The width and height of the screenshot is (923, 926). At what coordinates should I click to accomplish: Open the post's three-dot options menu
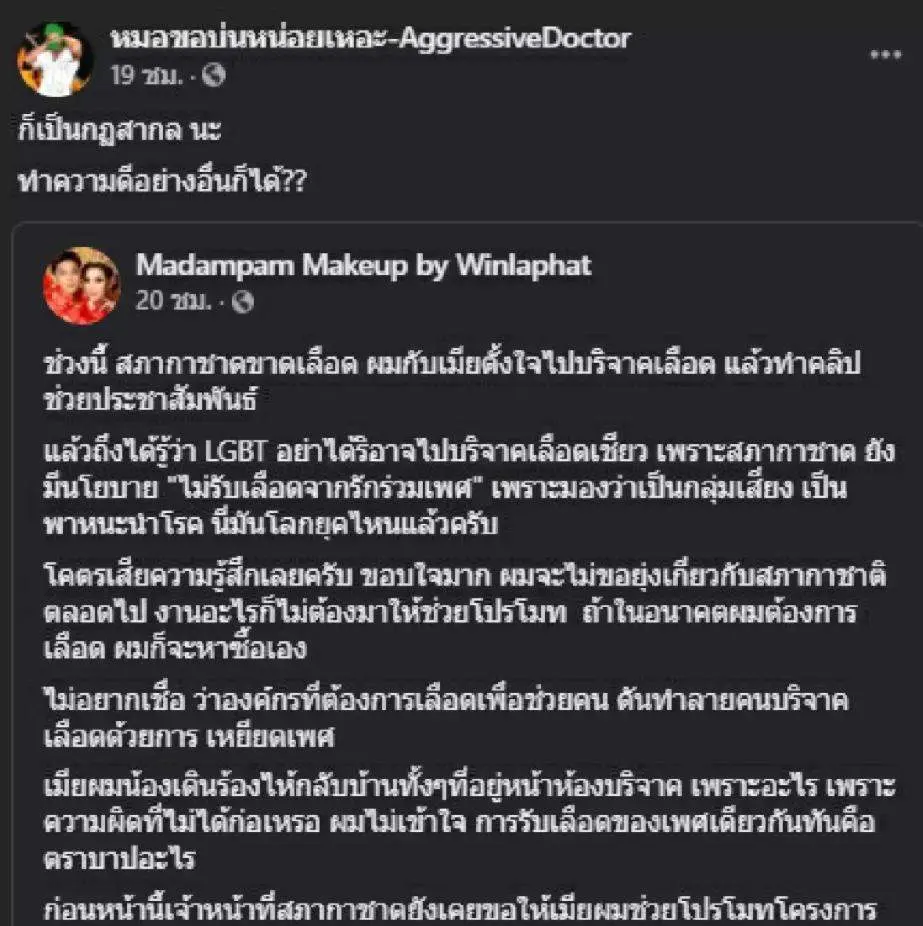[886, 55]
